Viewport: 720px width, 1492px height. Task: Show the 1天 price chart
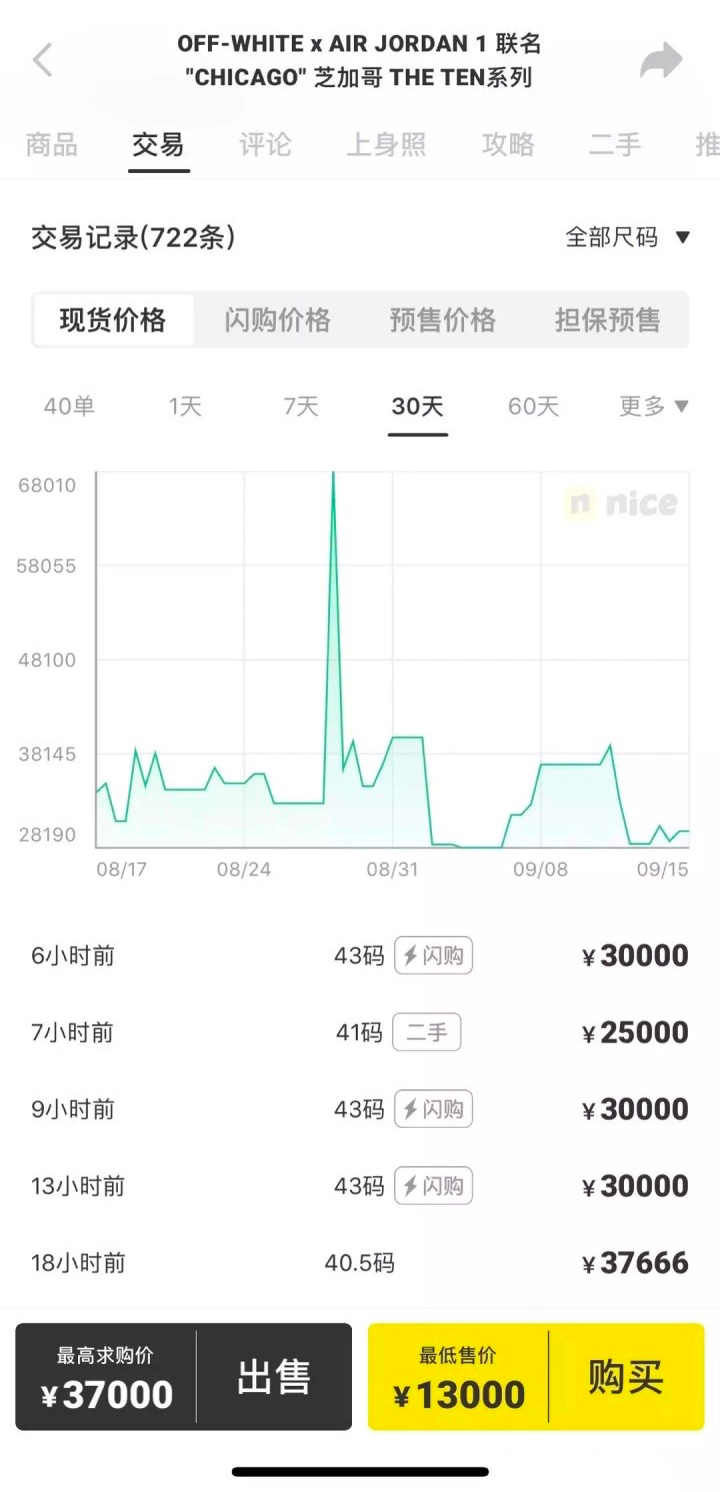[185, 407]
